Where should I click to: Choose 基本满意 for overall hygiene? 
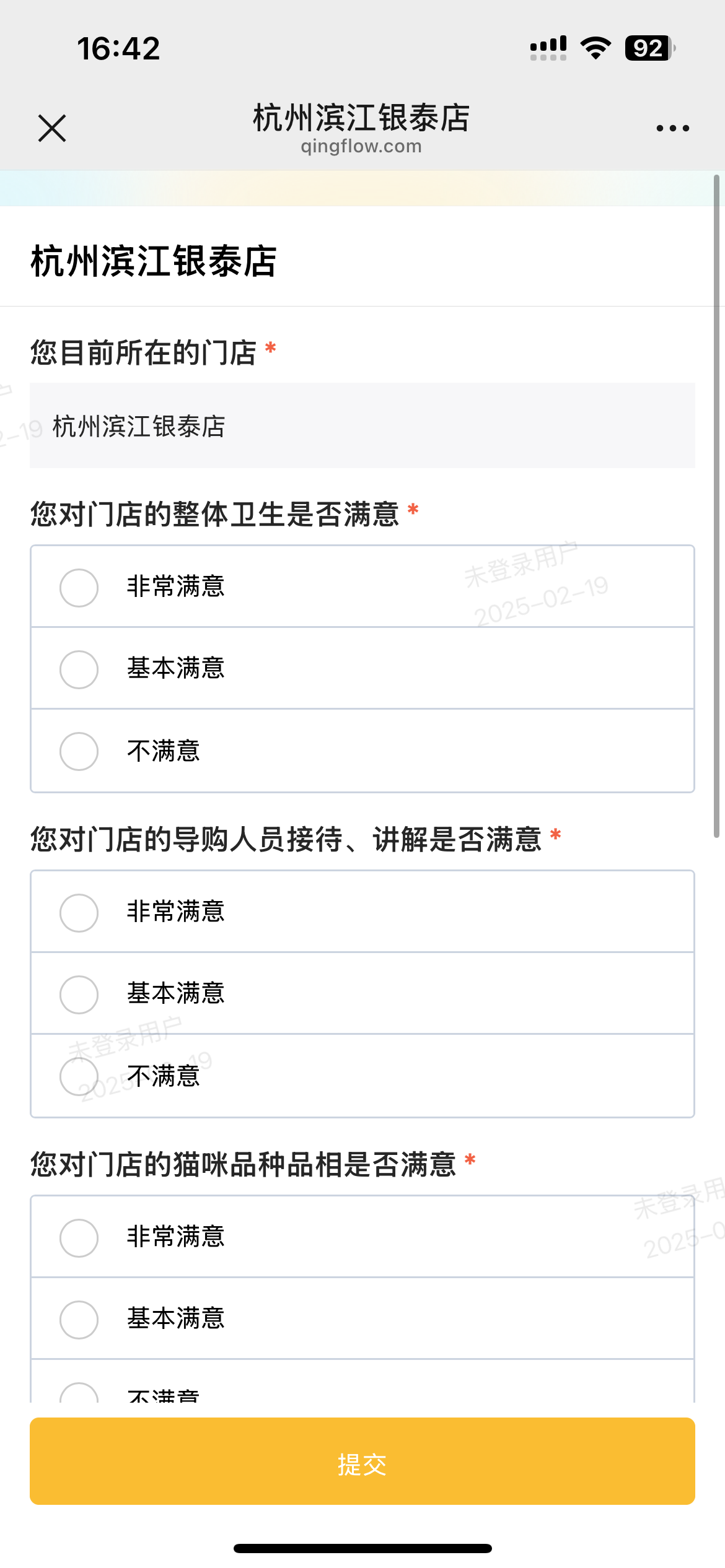[x=362, y=668]
